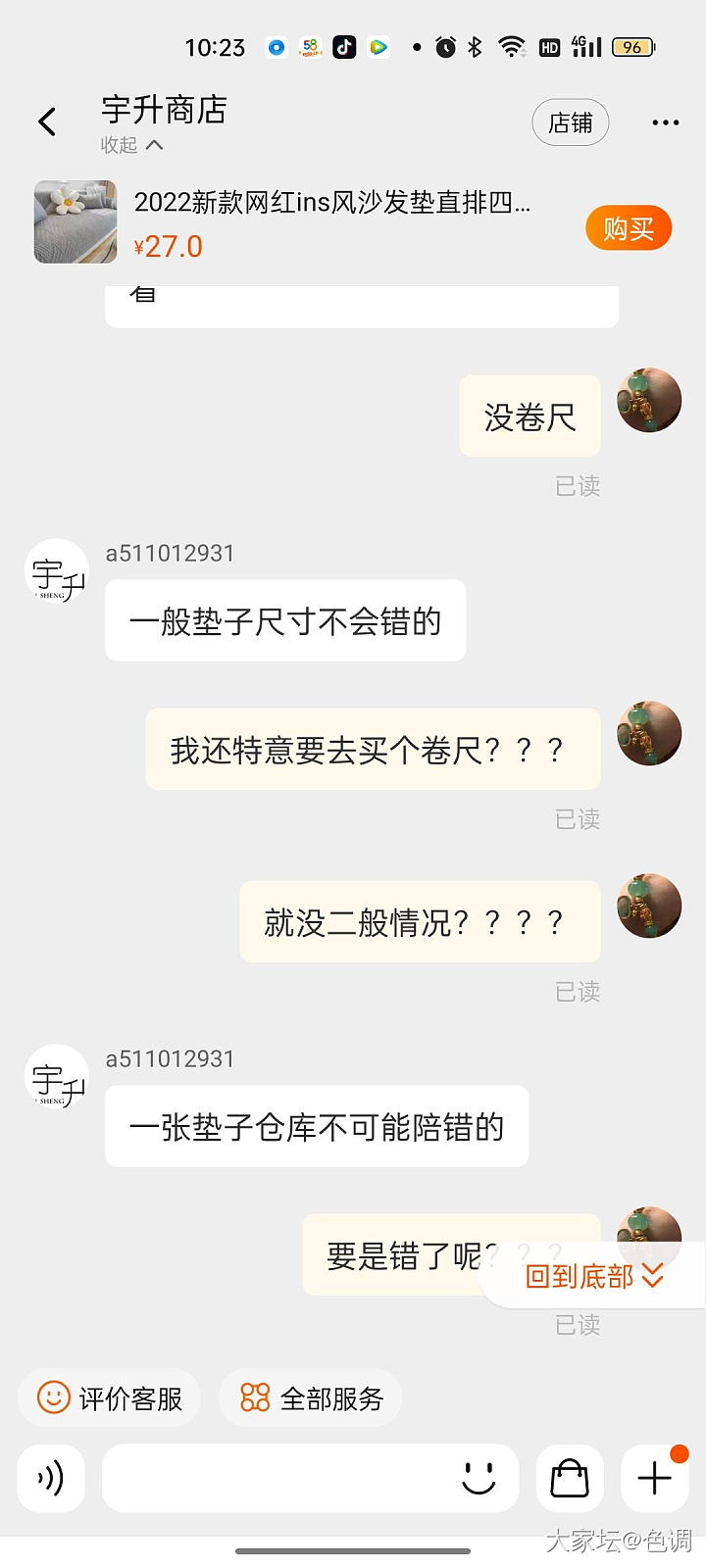Jump to latest via 回到底部
This screenshot has width=706, height=1568.
coord(594,1276)
